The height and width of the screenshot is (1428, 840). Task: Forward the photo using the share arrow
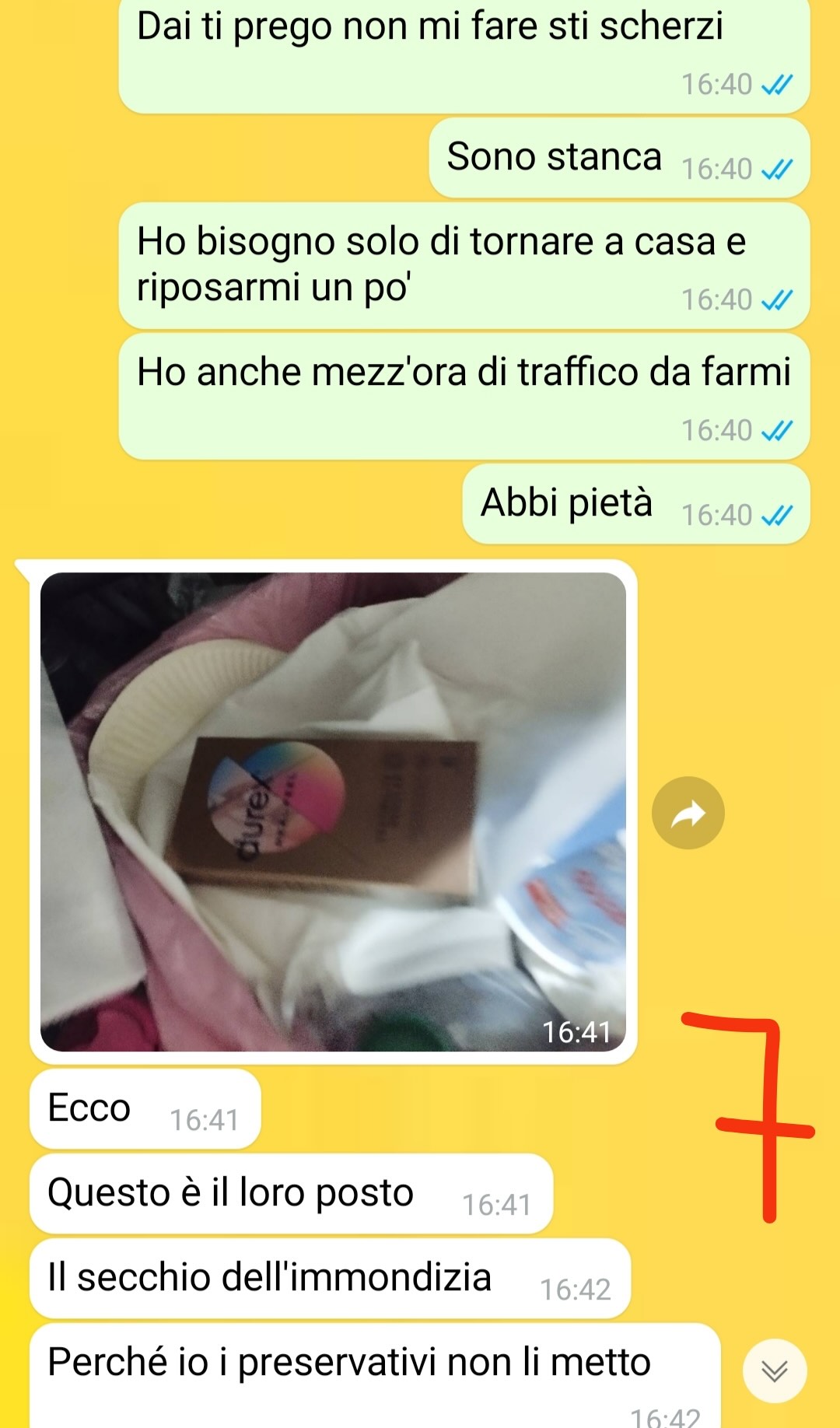point(688,813)
